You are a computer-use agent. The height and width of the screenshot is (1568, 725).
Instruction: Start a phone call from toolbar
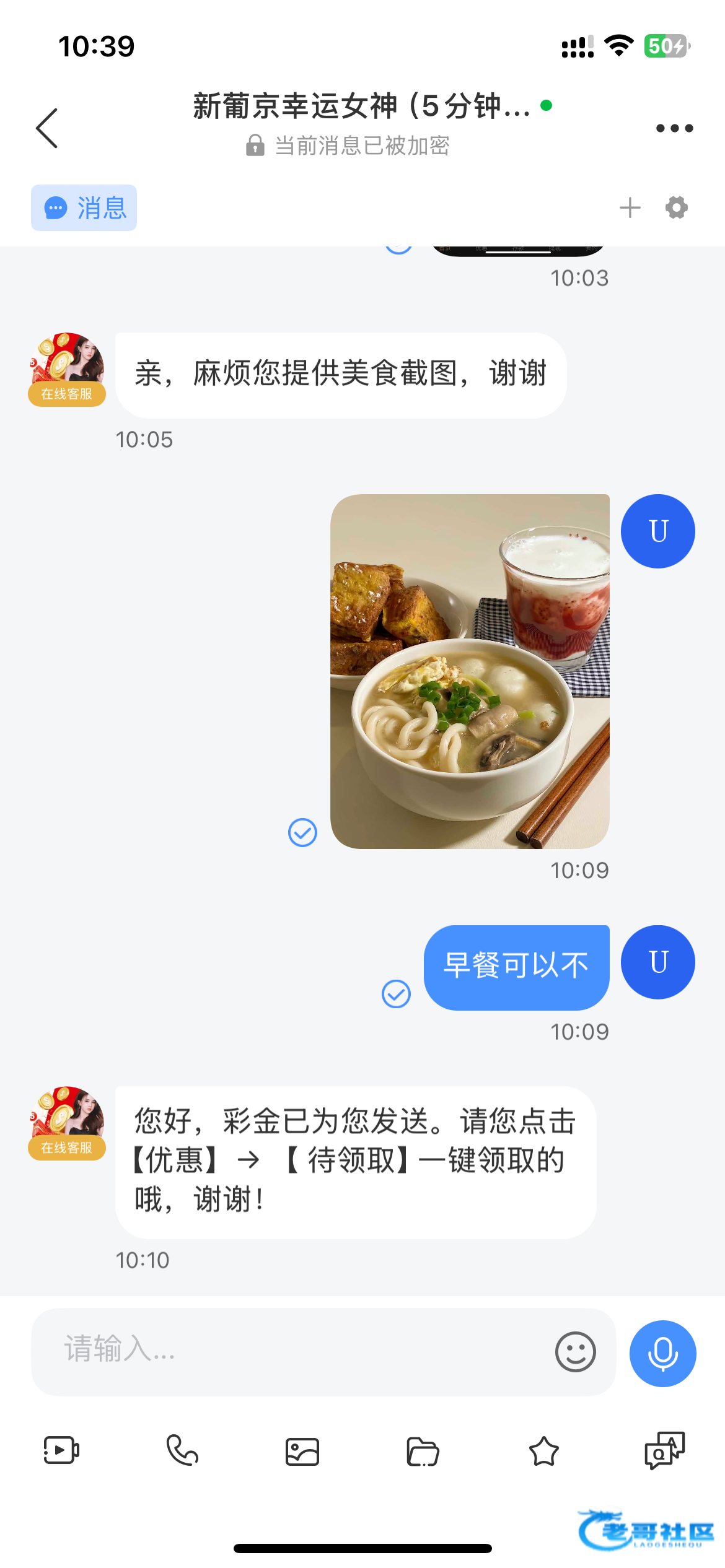click(x=182, y=1450)
